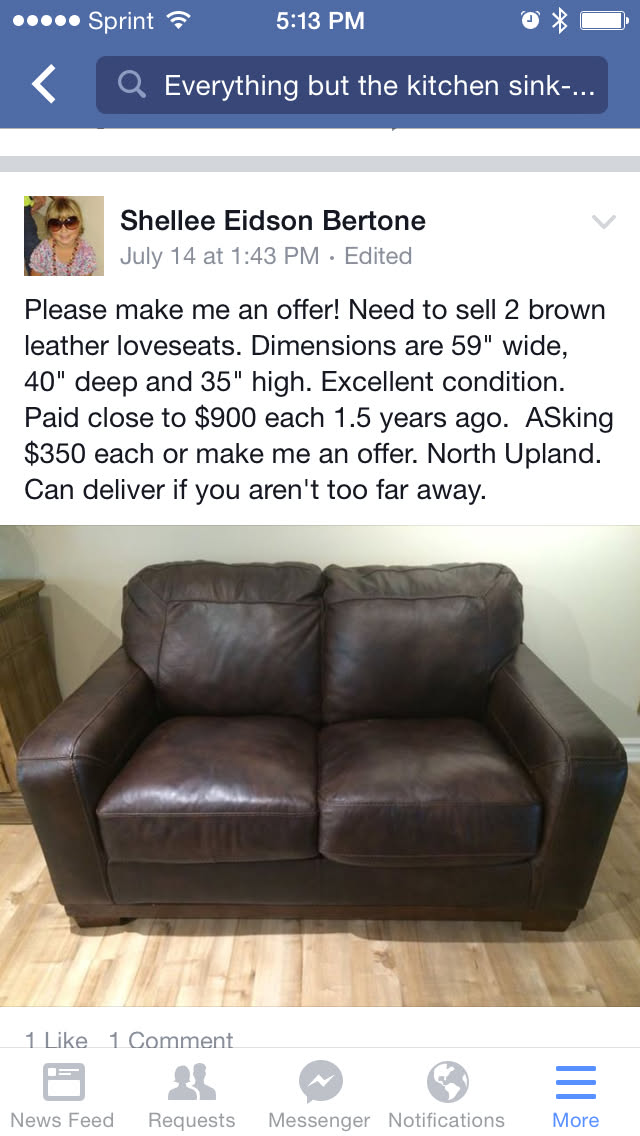Tap the group search field
The height and width of the screenshot is (1136, 640).
[352, 85]
